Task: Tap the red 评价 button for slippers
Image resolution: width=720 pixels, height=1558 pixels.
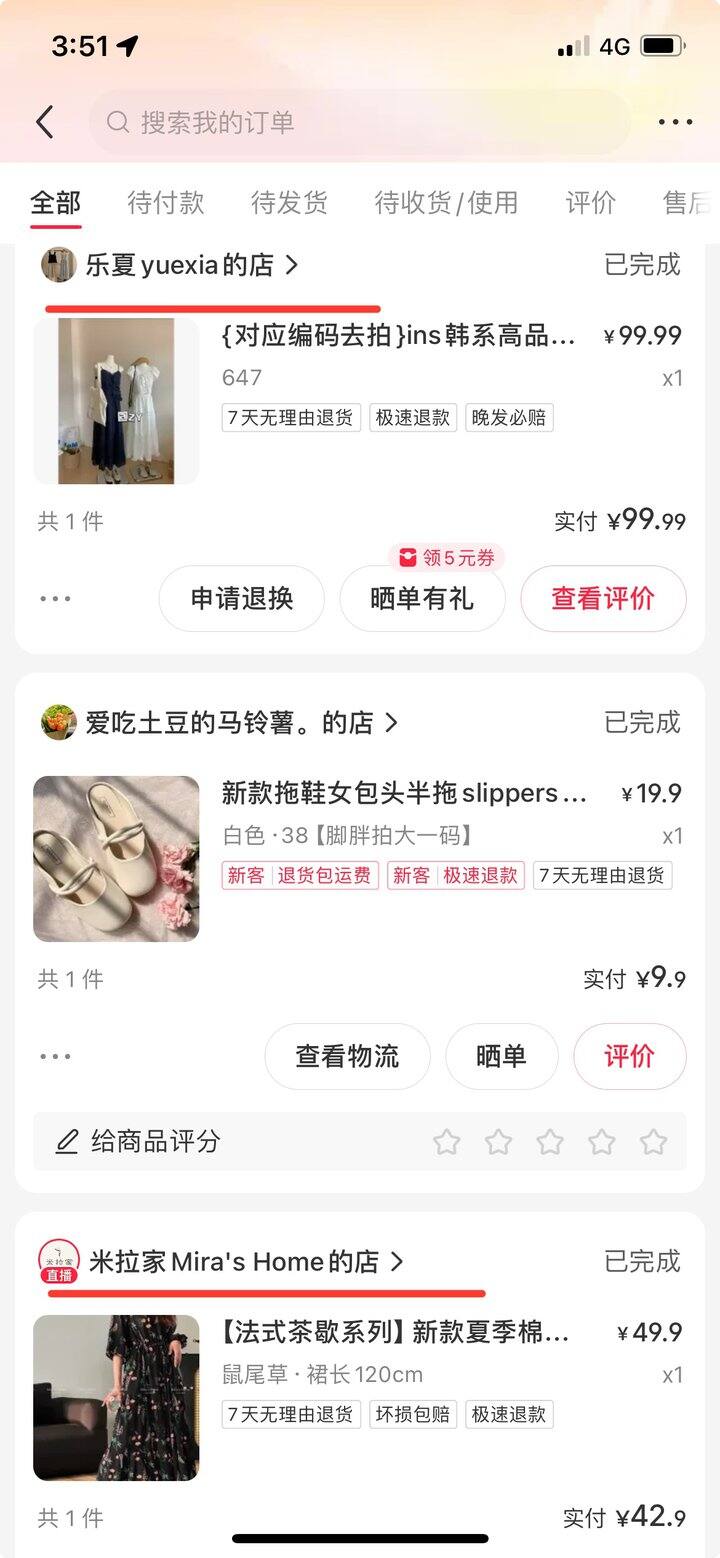Action: pyautogui.click(x=630, y=1056)
